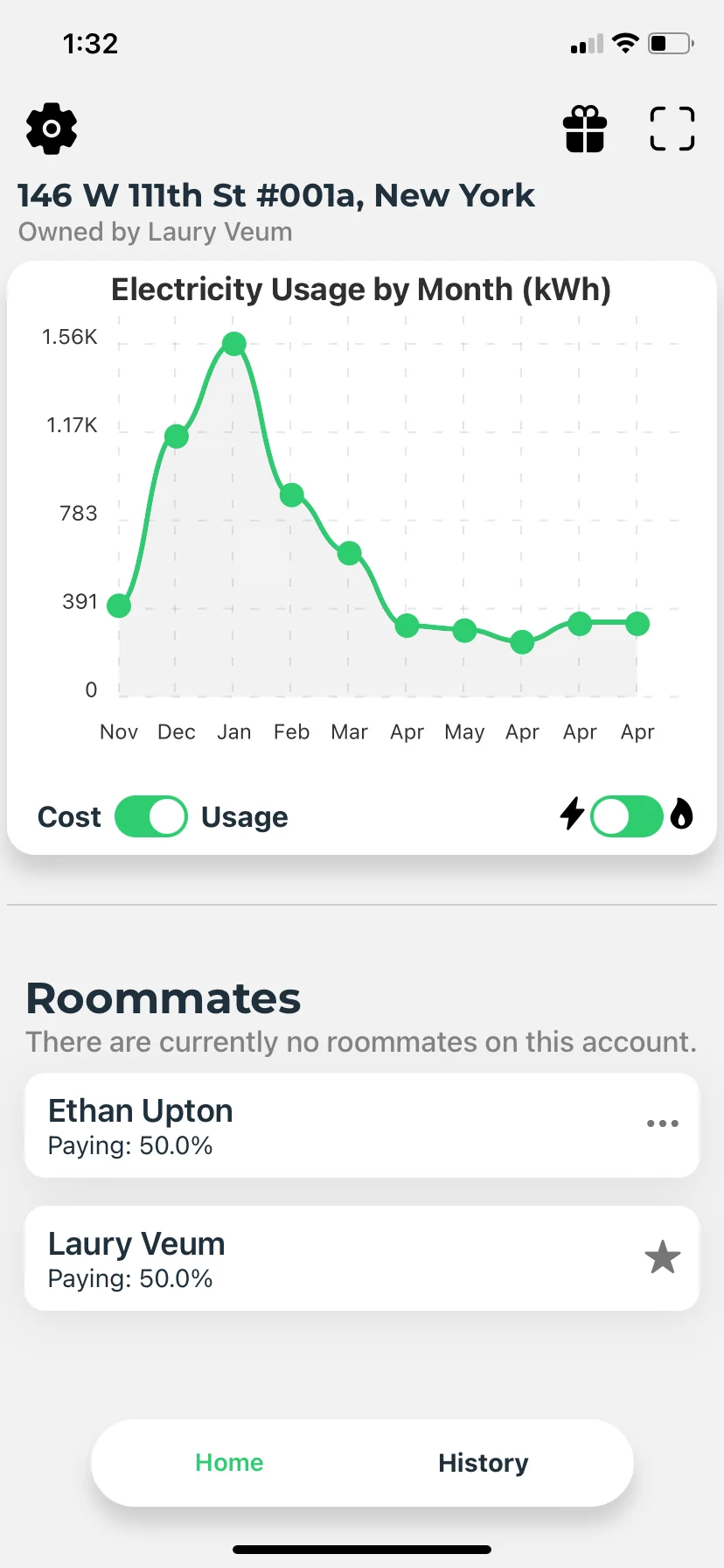724x1568 pixels.
Task: Open the gift rewards icon
Action: (x=584, y=129)
